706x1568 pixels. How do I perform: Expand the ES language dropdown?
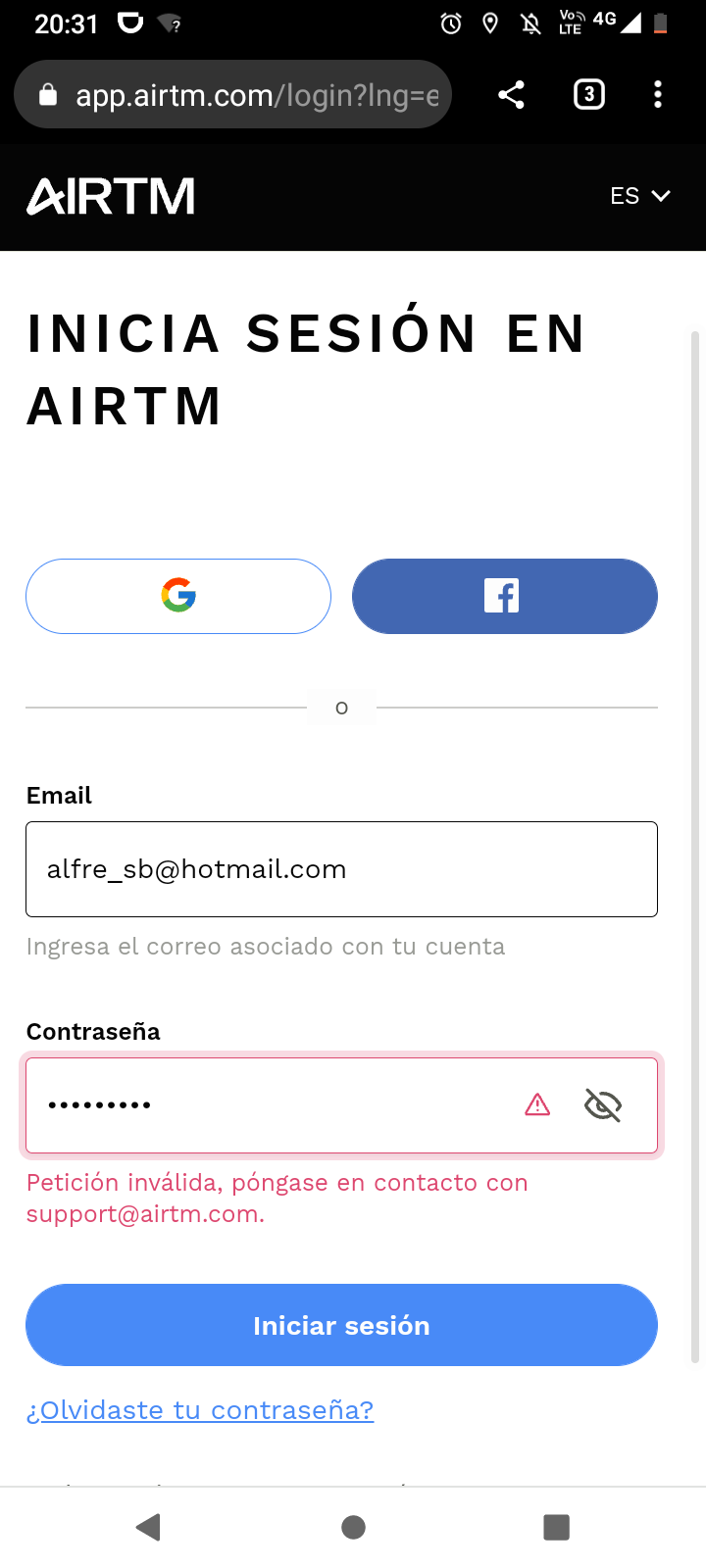[x=640, y=196]
